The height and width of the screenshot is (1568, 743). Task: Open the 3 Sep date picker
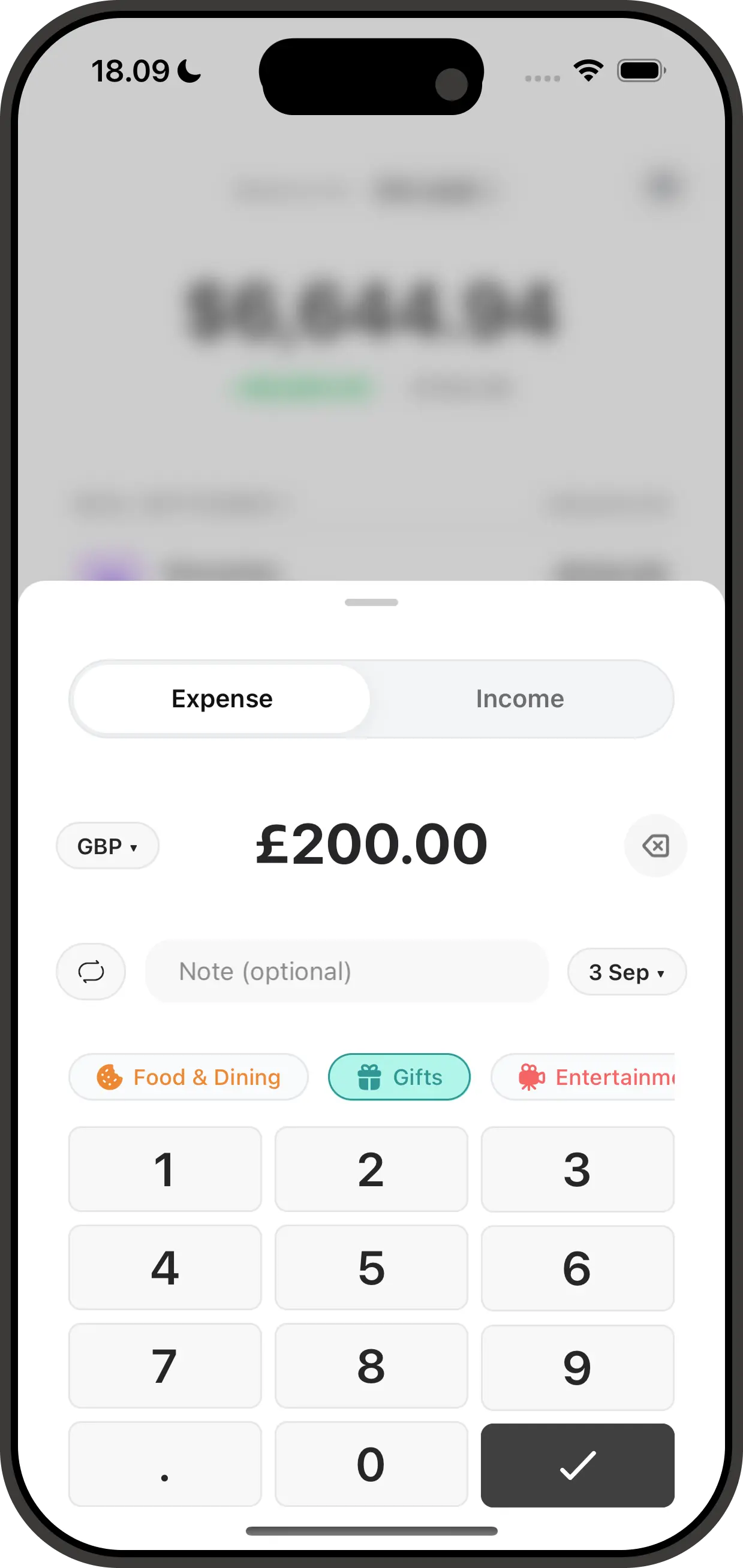pyautogui.click(x=626, y=972)
